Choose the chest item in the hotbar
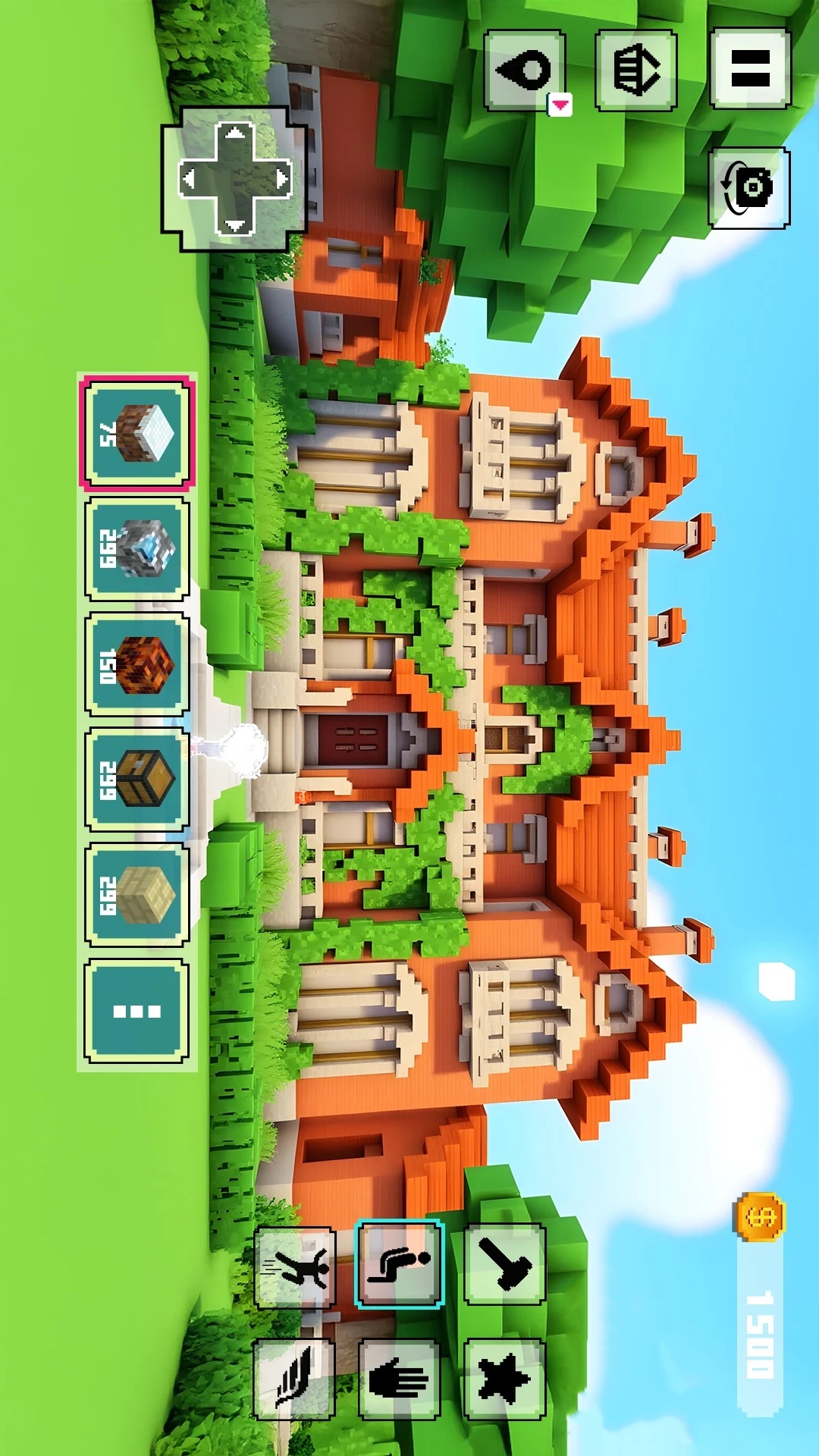The image size is (819, 1456). pyautogui.click(x=137, y=780)
